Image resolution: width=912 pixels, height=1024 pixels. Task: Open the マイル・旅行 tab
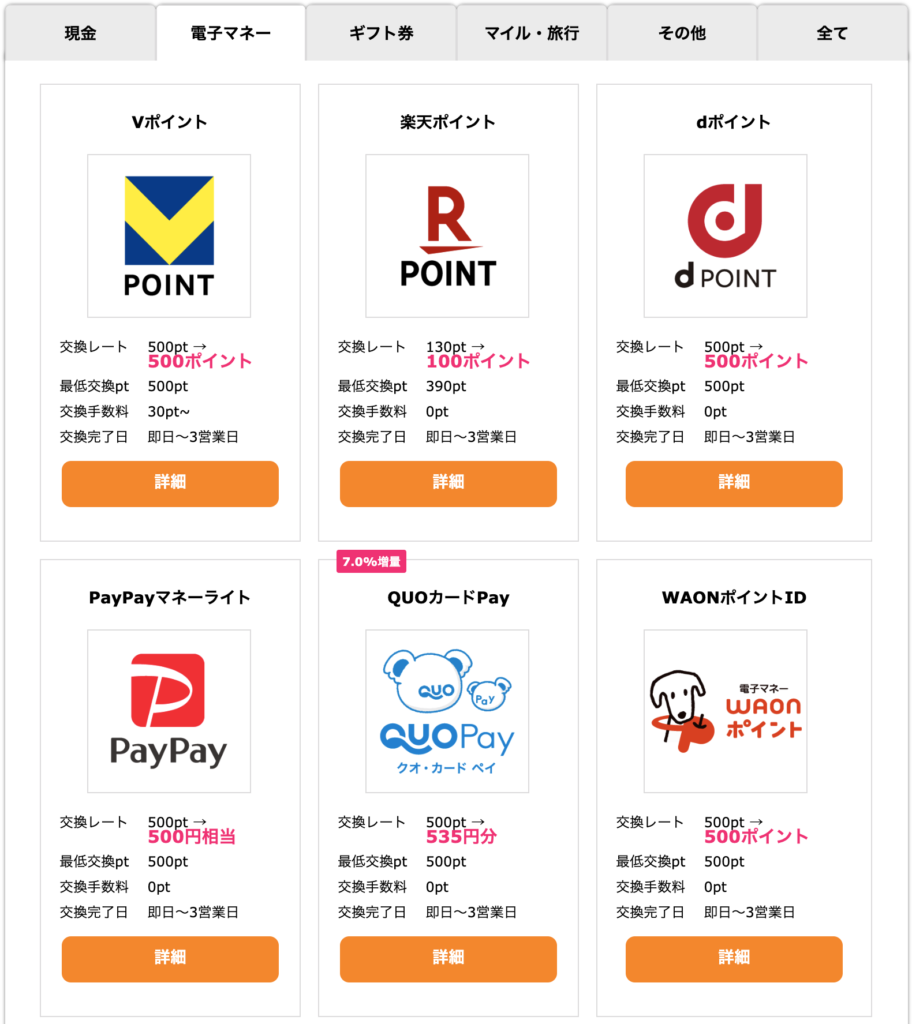tap(531, 33)
